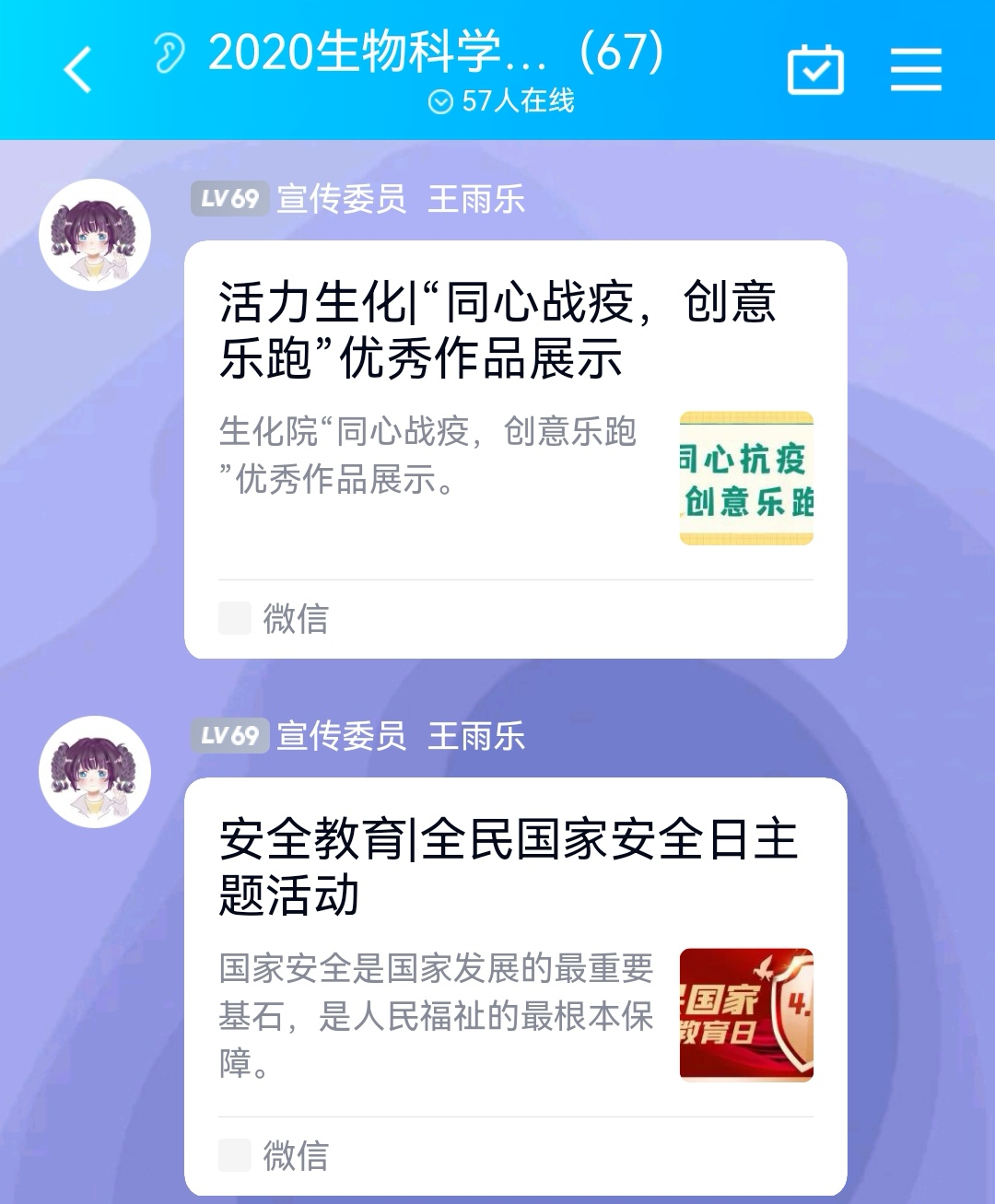
Task: Open the group chat menu
Action: 916,70
